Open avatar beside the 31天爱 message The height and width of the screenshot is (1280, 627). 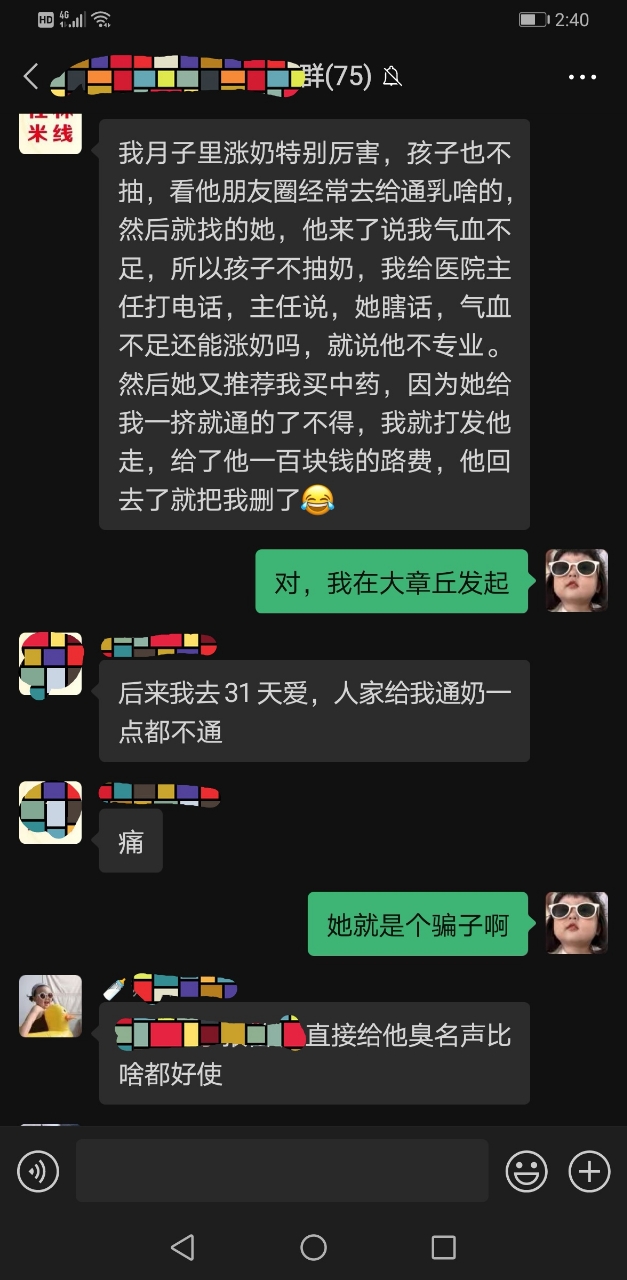[50, 664]
